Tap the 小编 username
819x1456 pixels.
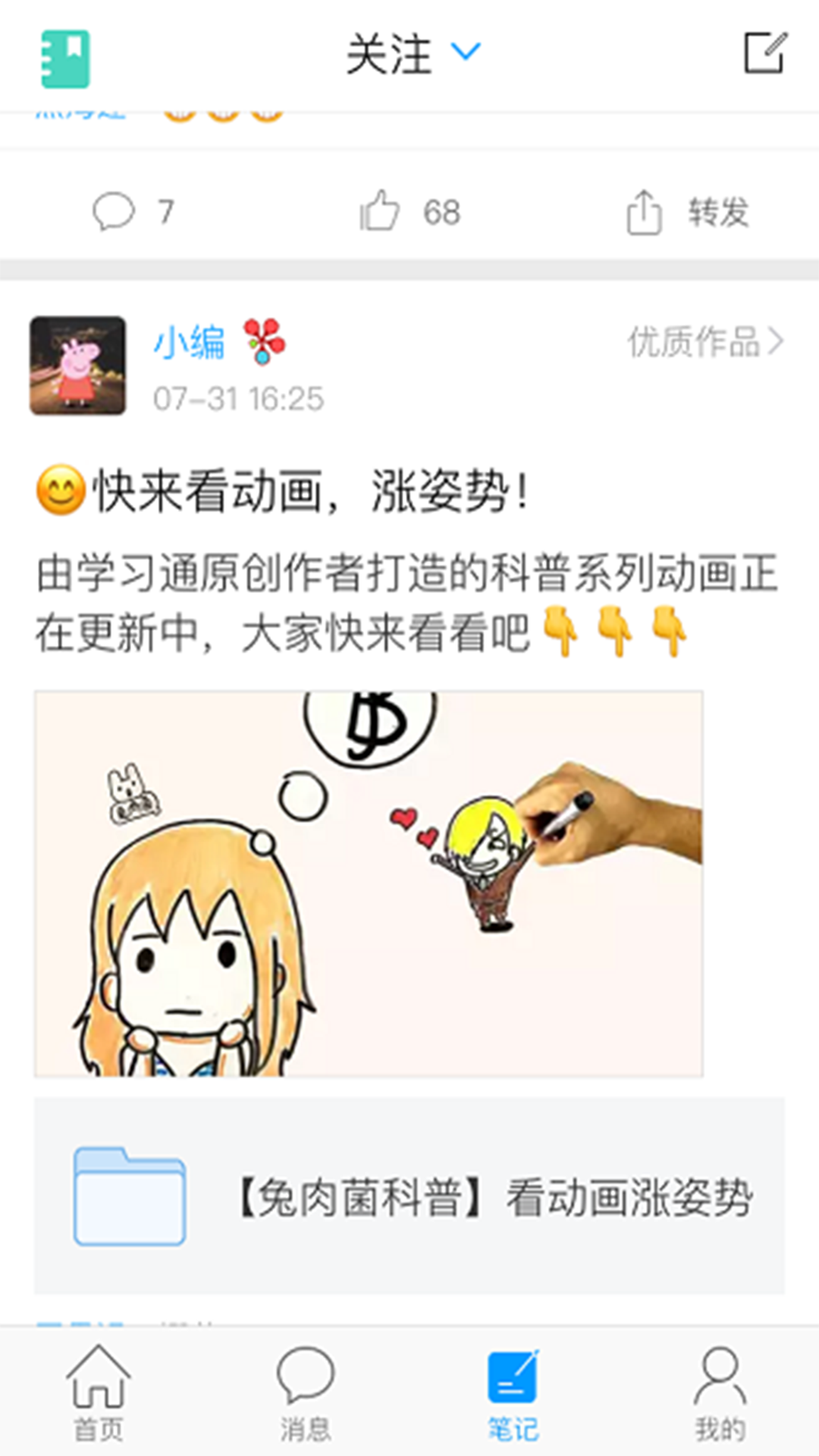[x=190, y=342]
